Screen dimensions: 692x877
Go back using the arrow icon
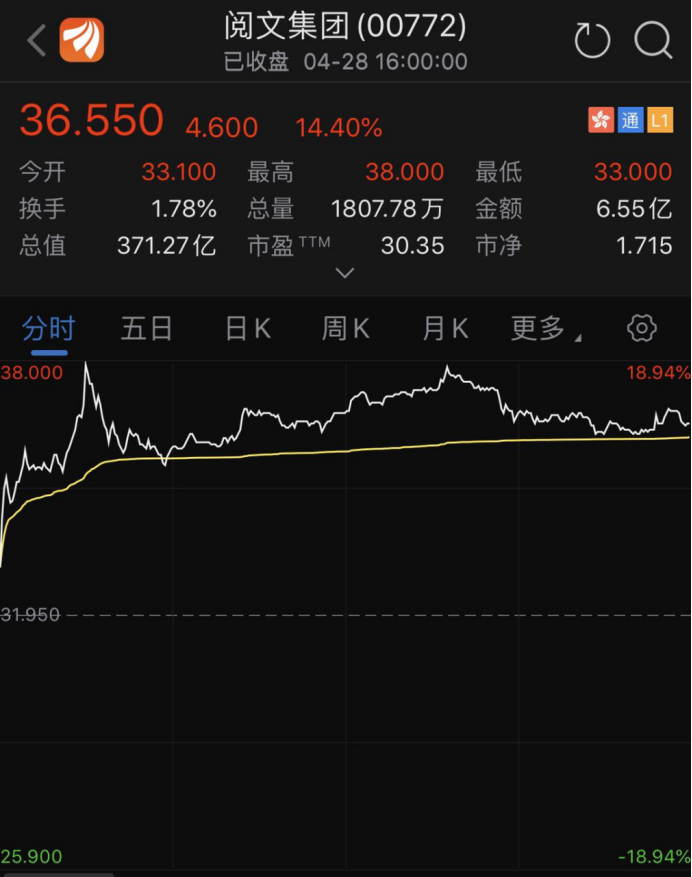(37, 41)
